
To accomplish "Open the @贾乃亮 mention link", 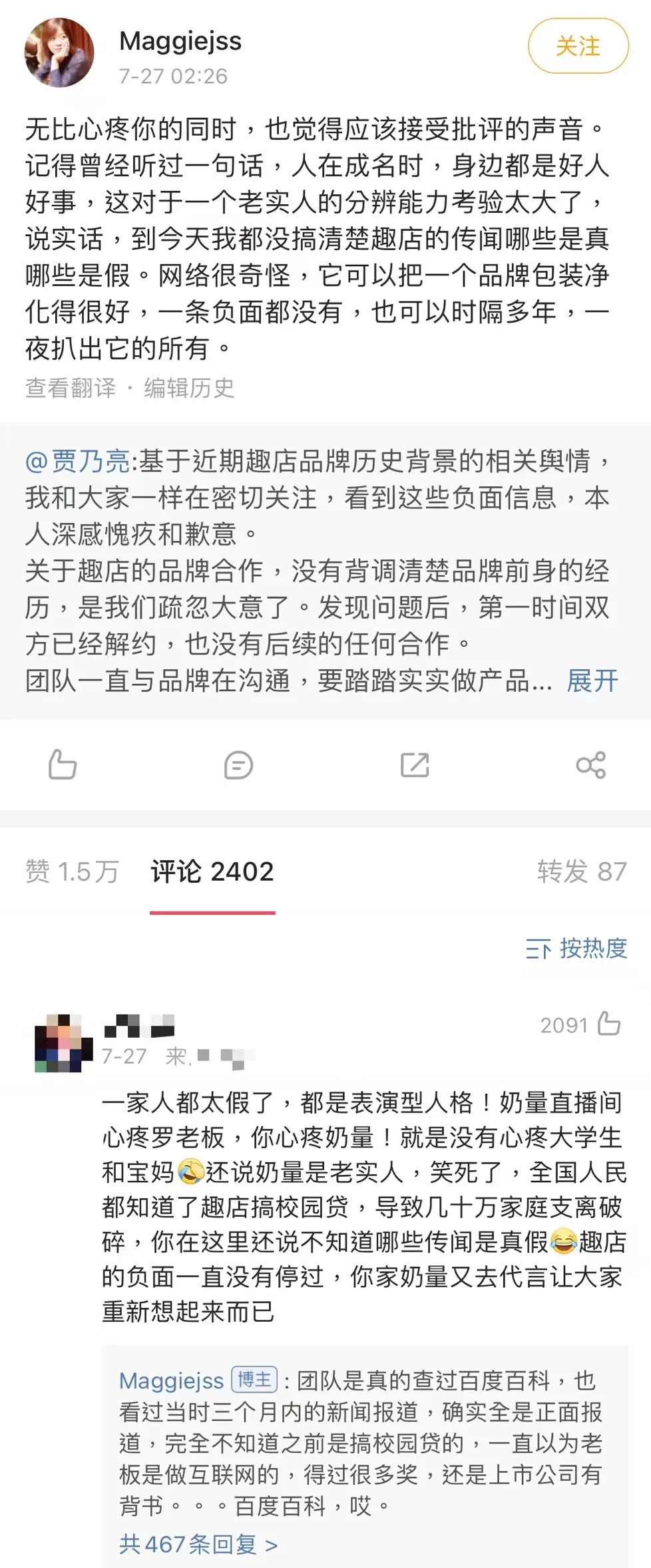I will (77, 461).
